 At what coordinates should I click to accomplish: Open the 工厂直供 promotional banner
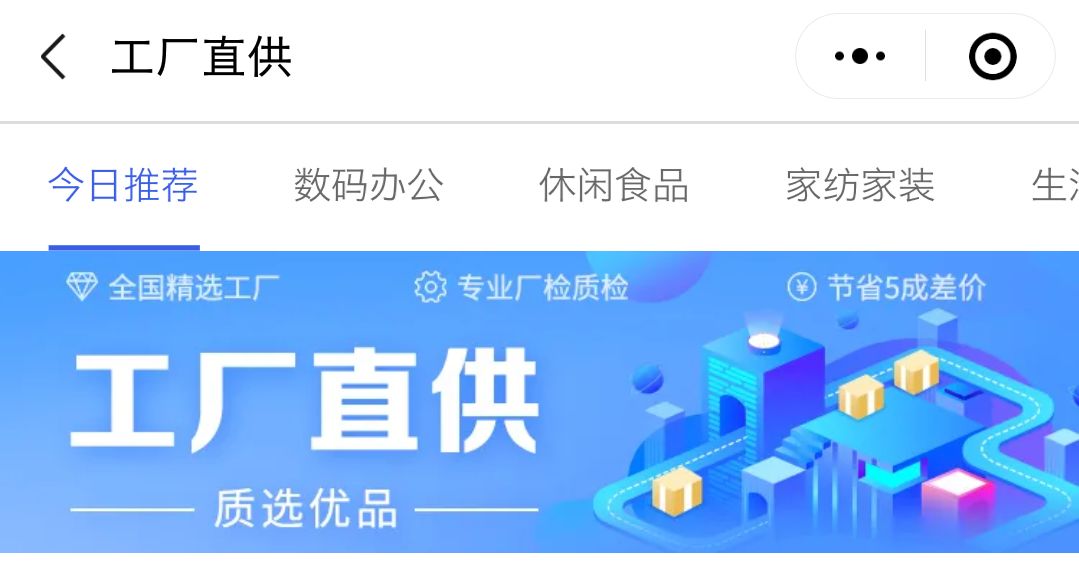click(539, 402)
